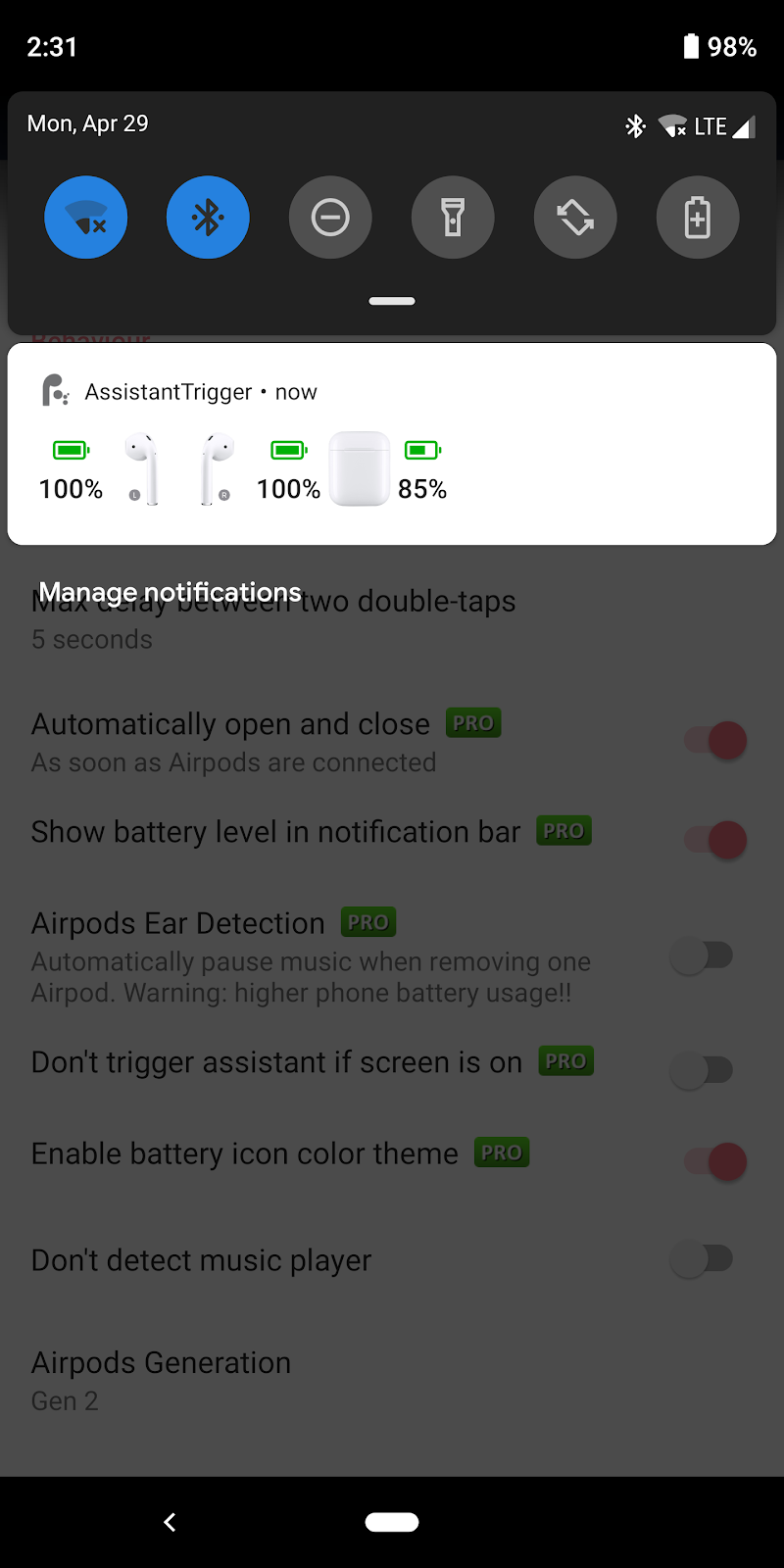Turn on the flashlight

[x=453, y=218]
